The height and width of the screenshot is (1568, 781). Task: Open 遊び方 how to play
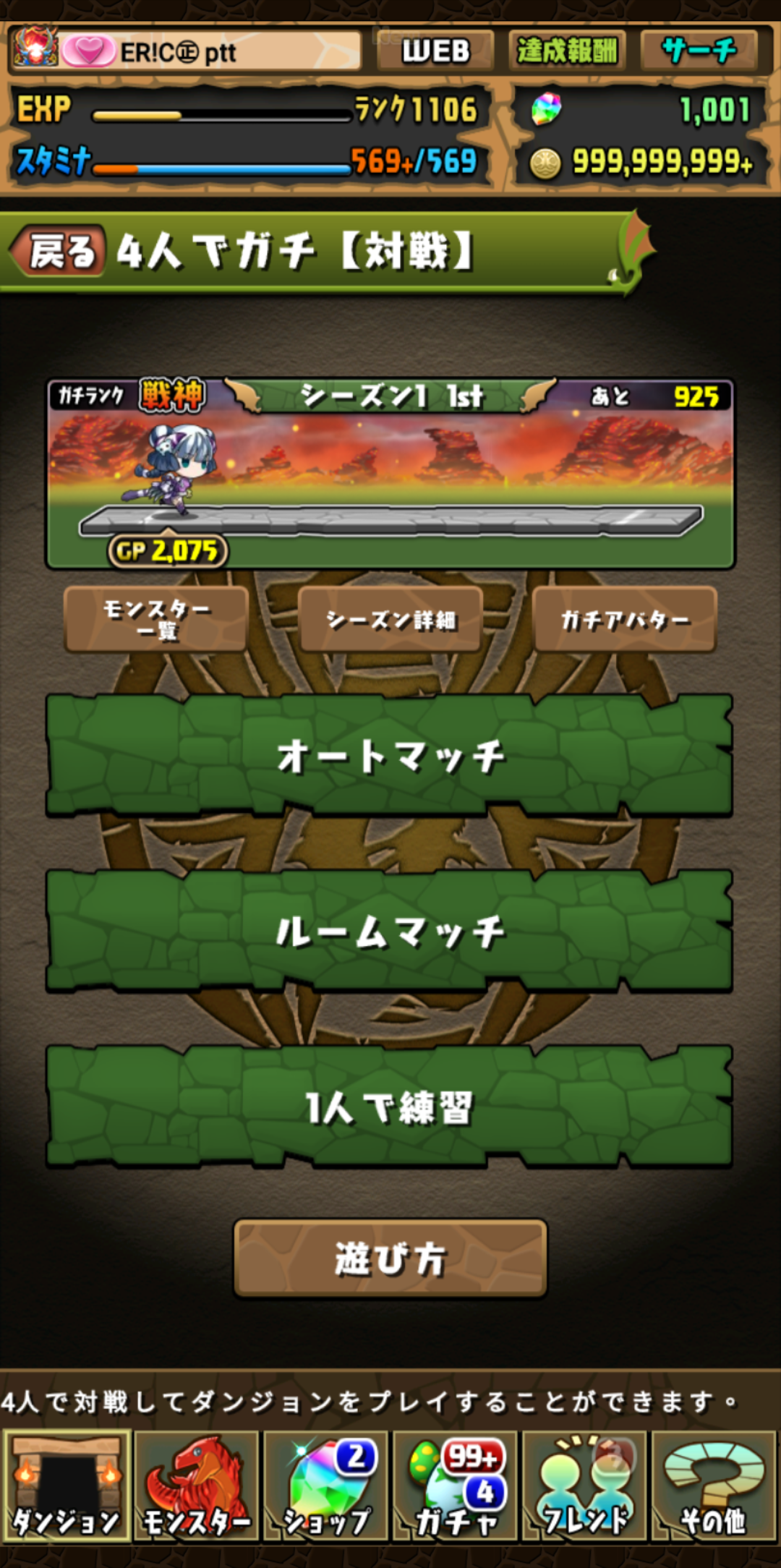(x=390, y=1258)
